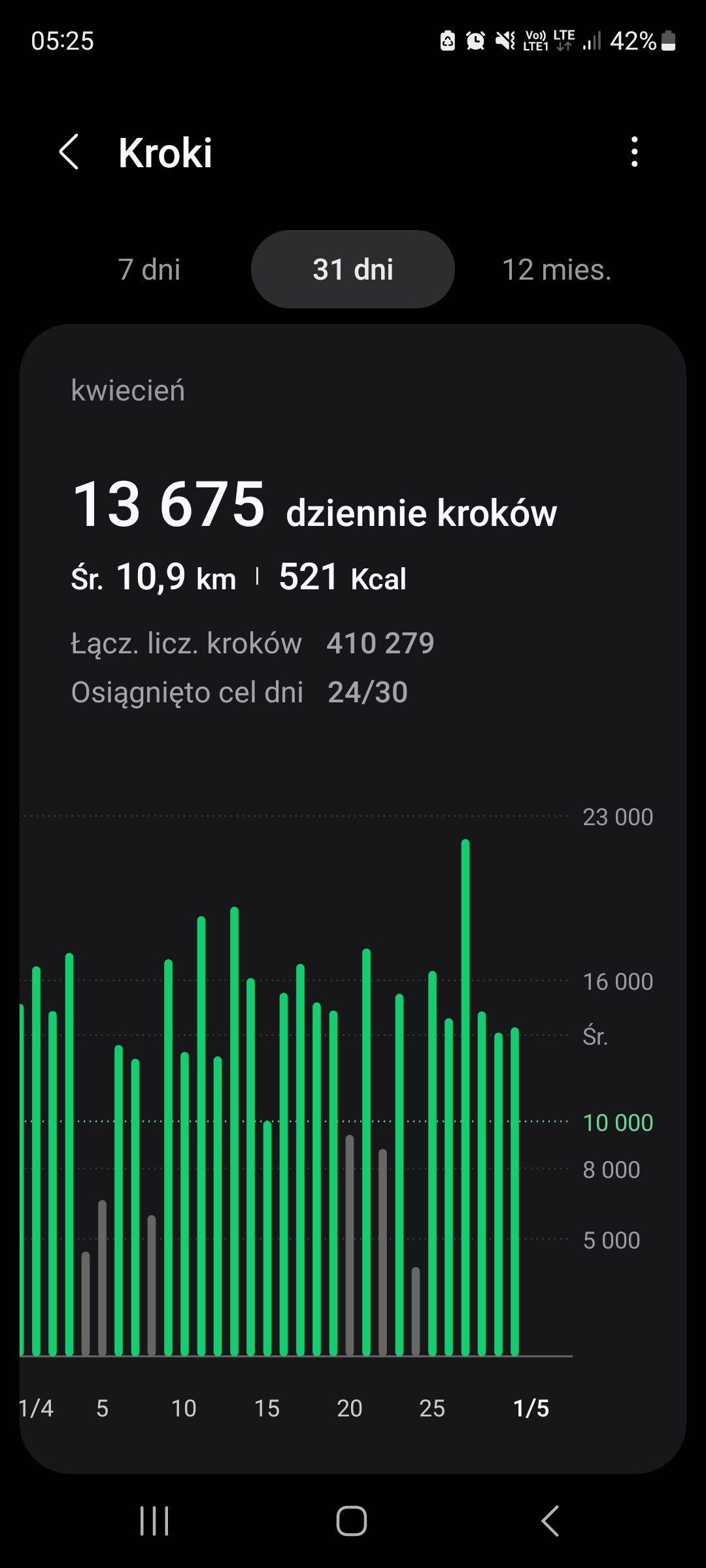Open recent apps from the navigation bar

(155, 1521)
